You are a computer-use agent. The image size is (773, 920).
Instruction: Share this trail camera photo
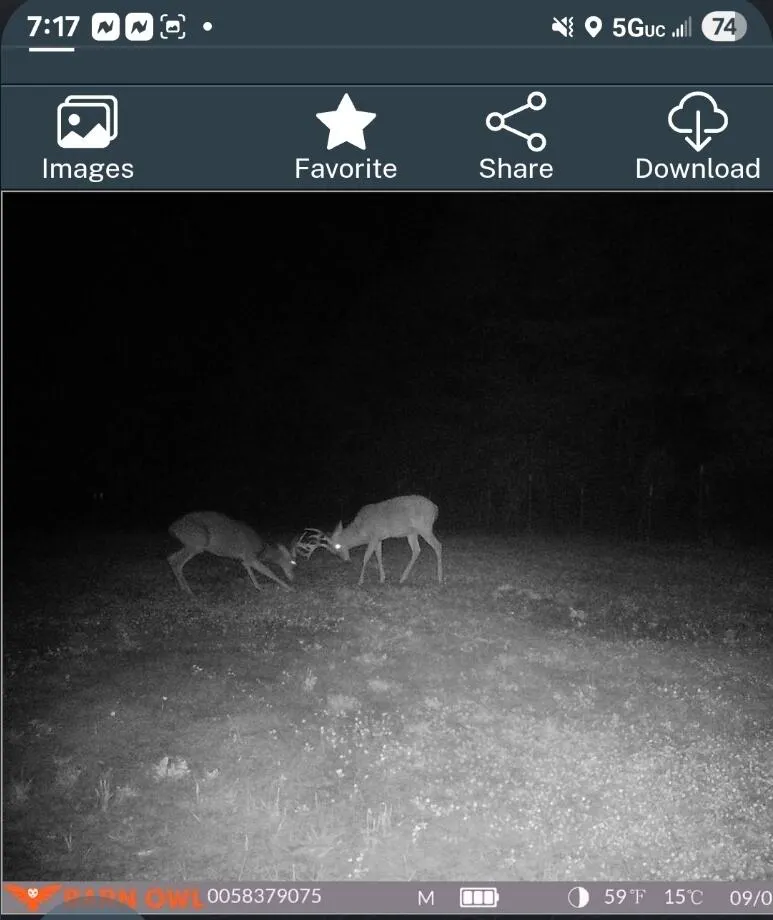coord(515,138)
